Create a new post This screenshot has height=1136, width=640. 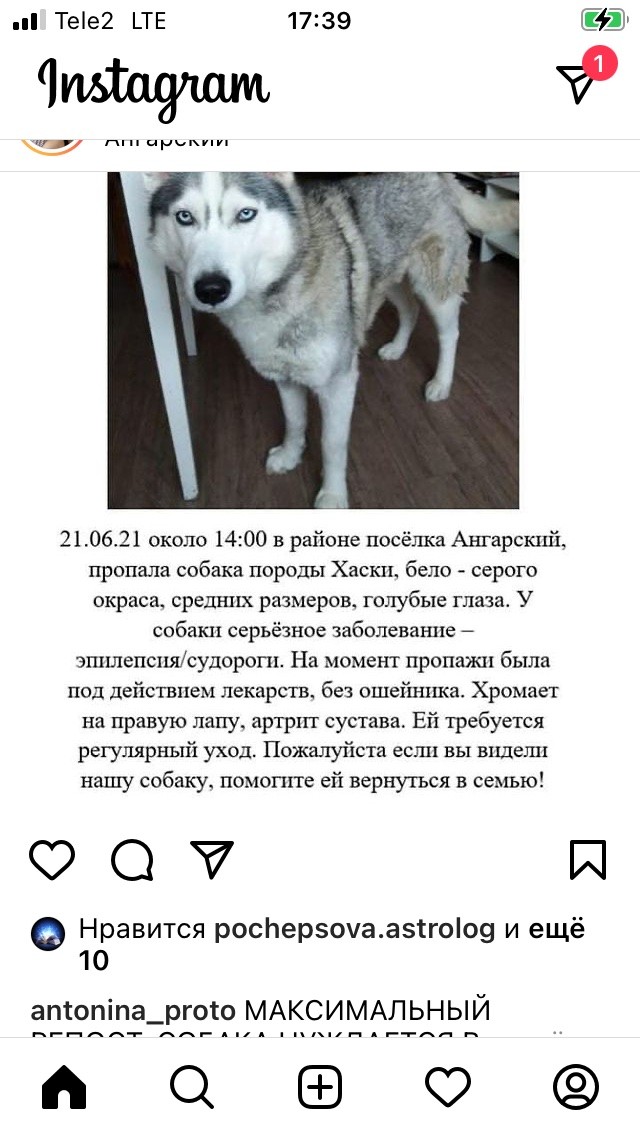point(320,1087)
